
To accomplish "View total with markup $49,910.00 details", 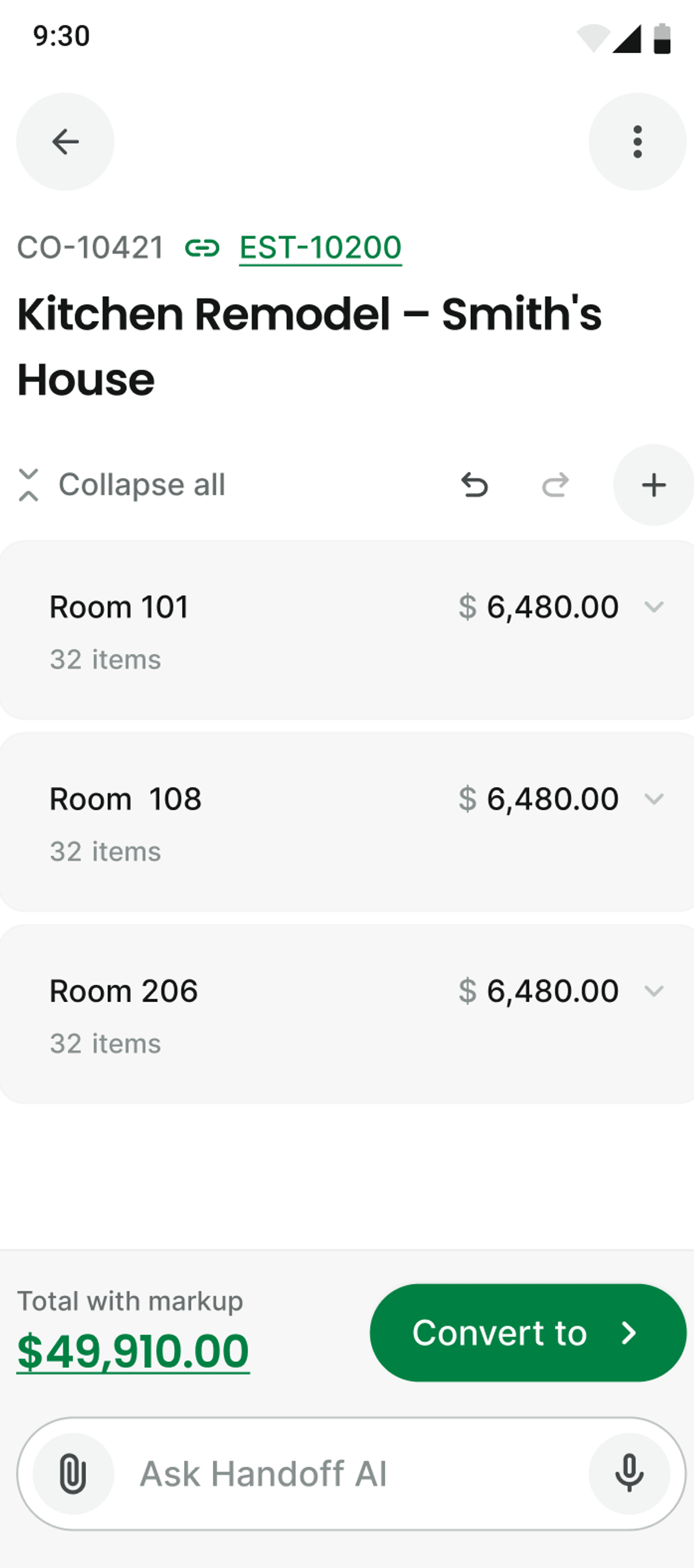I will [x=133, y=1351].
